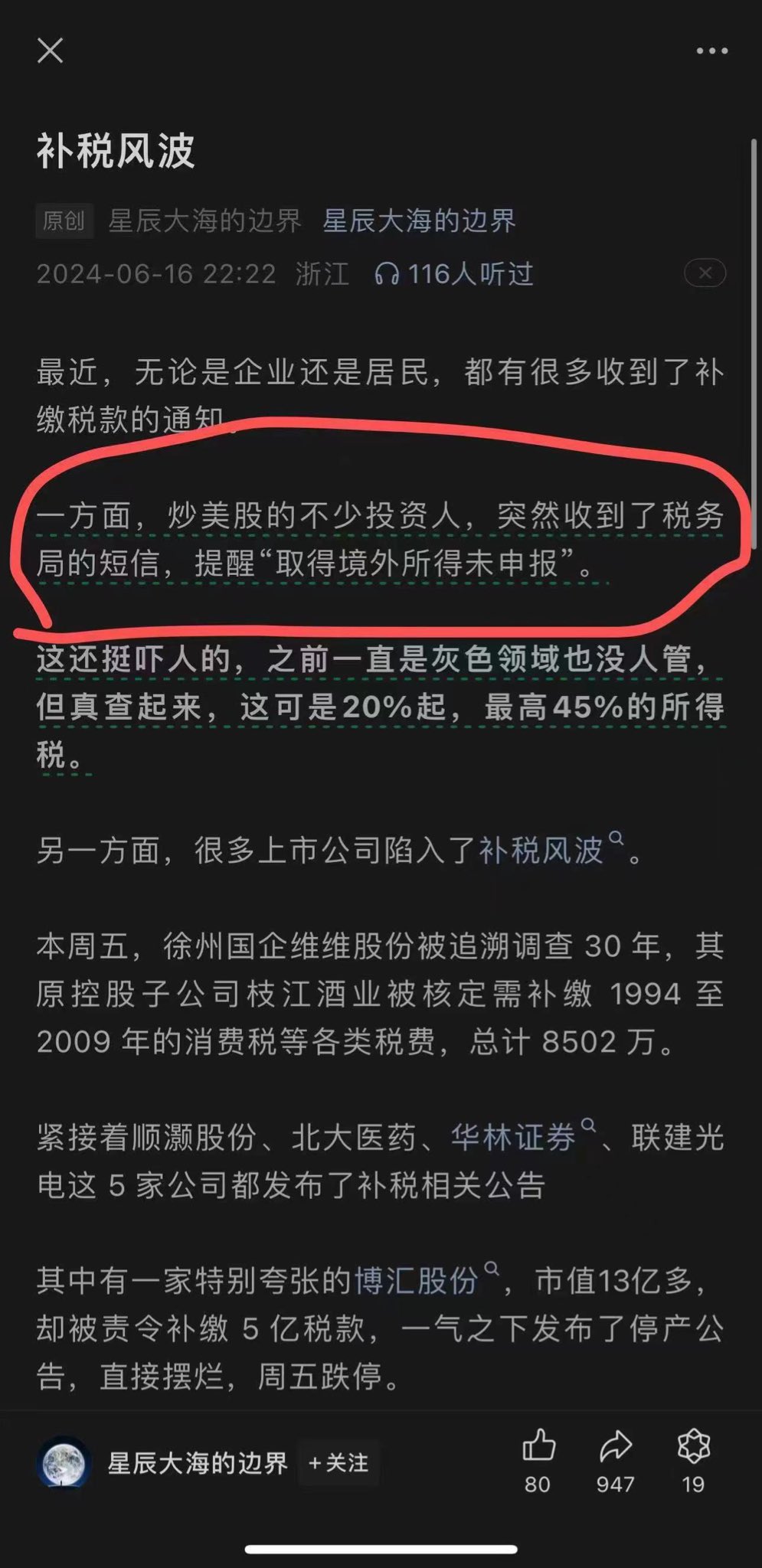Open the blue 星辰大海的边界 account link
Image resolution: width=762 pixels, height=1568 pixels.
coord(419,221)
